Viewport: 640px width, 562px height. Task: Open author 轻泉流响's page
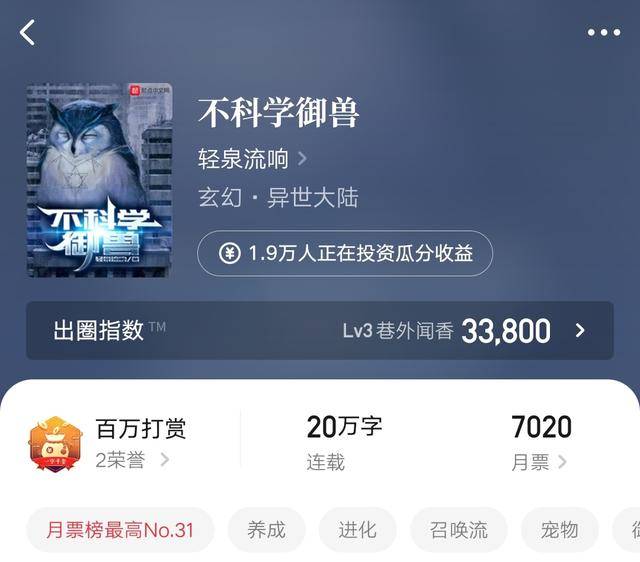pyautogui.click(x=252, y=158)
